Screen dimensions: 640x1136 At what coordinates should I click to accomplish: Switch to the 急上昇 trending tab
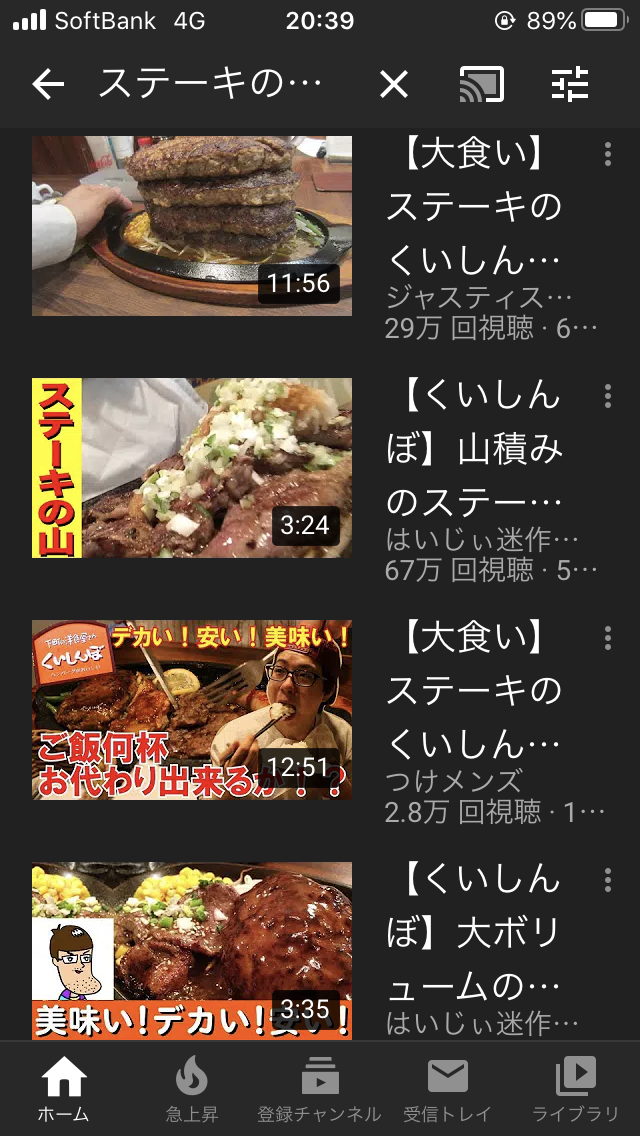[191, 1090]
